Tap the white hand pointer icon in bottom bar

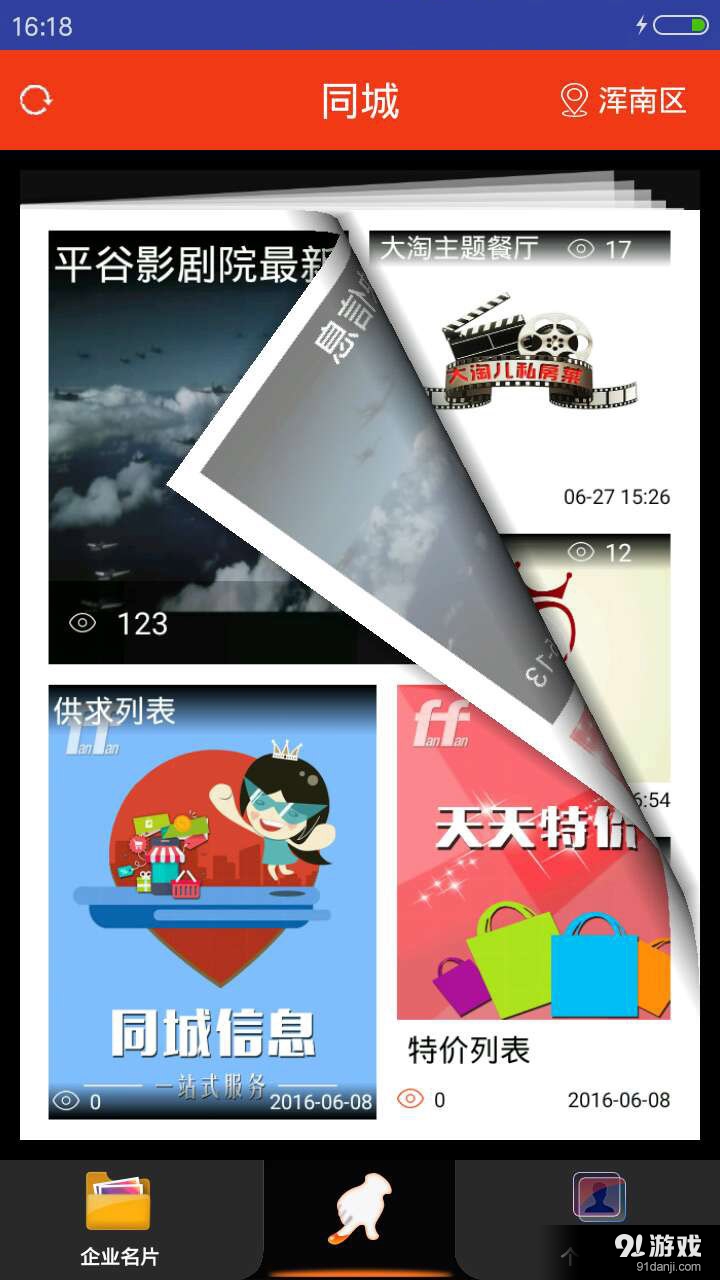pyautogui.click(x=365, y=1205)
